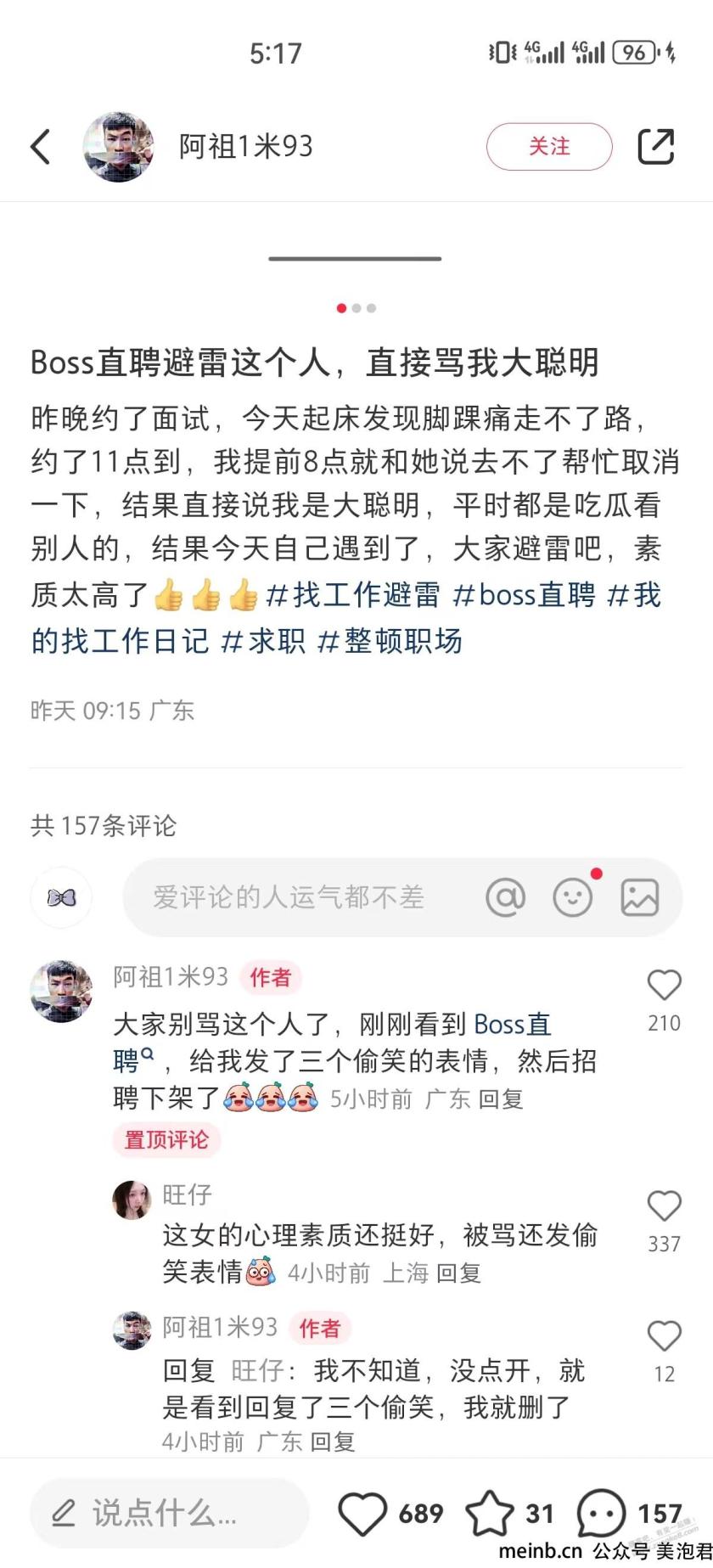Open 阿祖1米93's profile avatar in header

tap(118, 146)
